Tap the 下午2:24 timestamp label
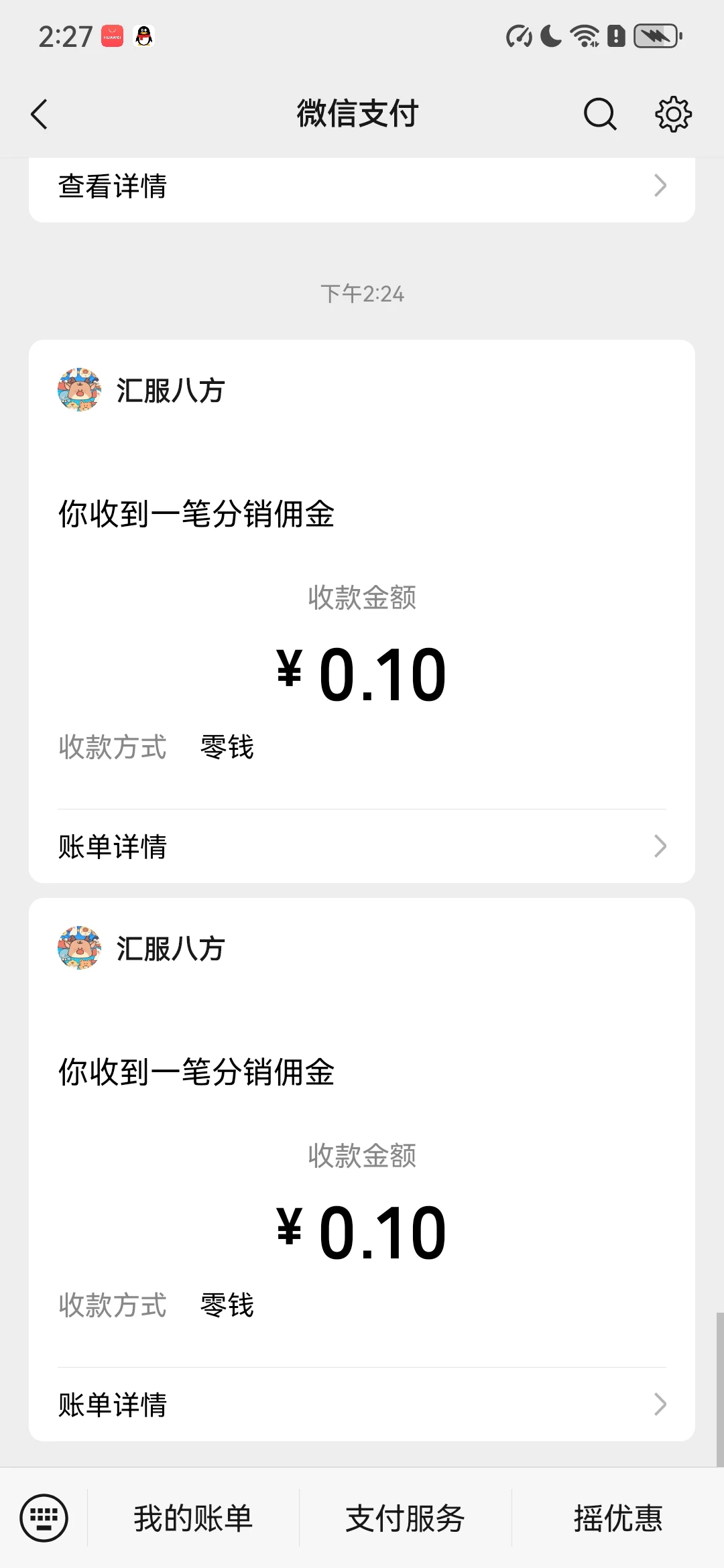Screen dimensions: 724x1568 (362, 293)
